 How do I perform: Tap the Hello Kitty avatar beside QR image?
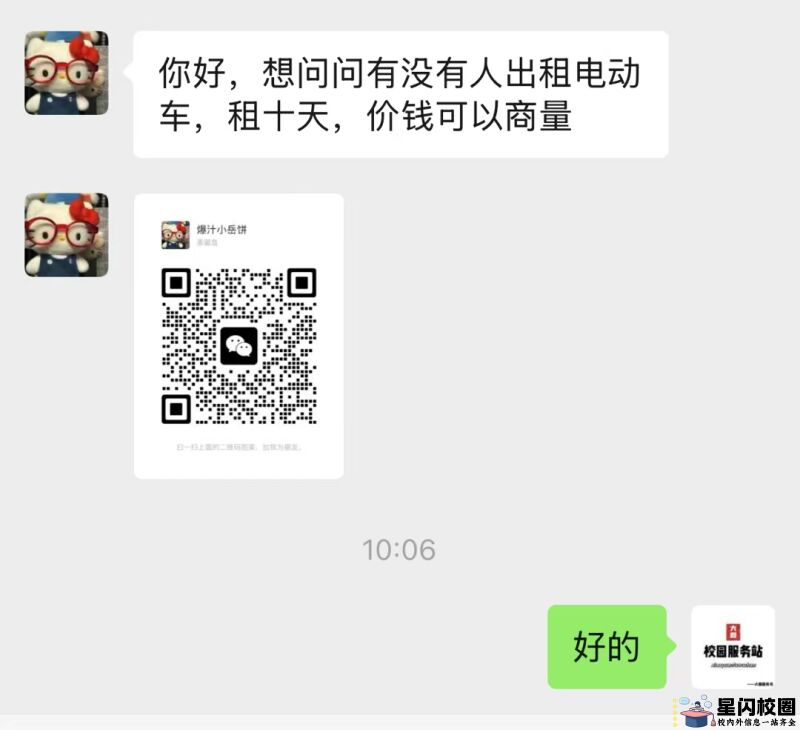[66, 234]
